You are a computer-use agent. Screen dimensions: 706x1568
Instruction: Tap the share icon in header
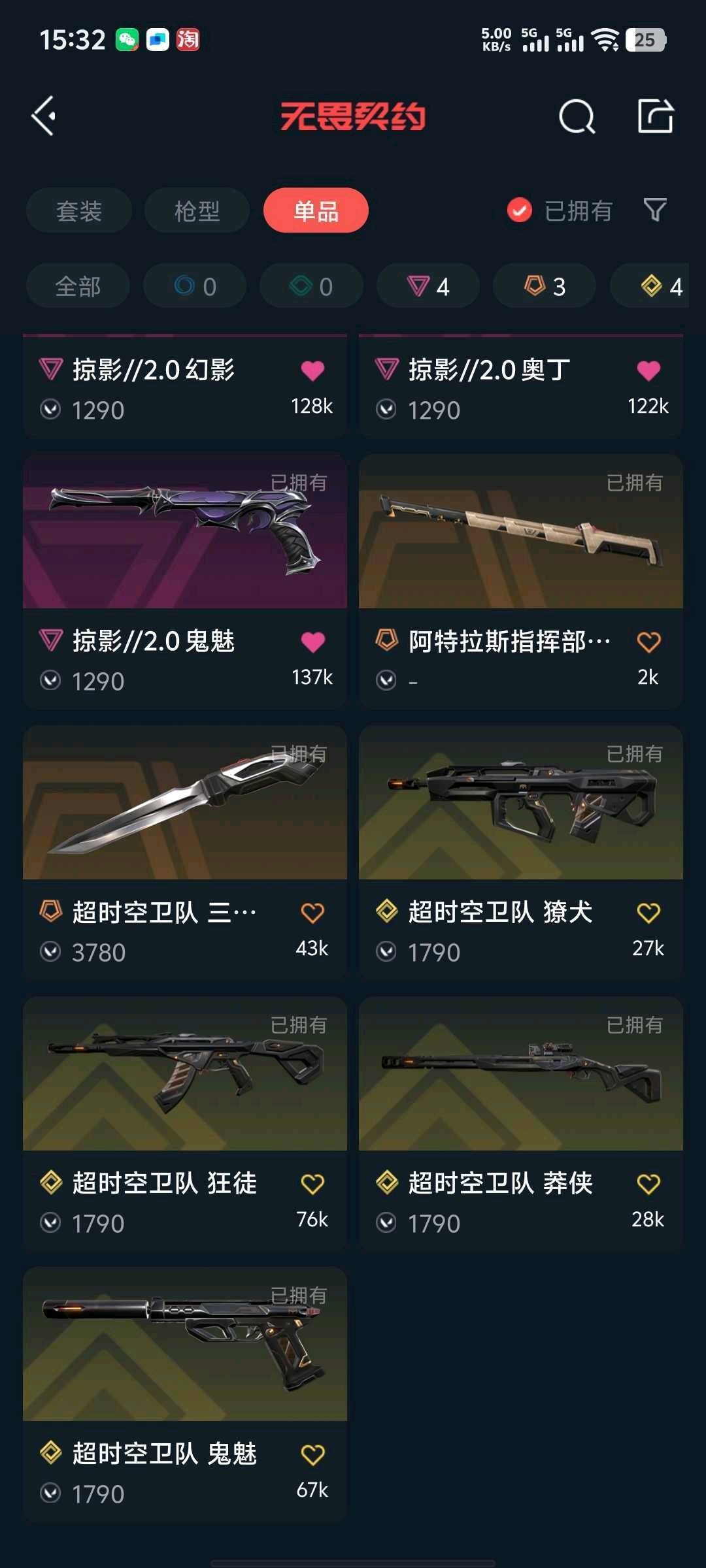coord(655,116)
